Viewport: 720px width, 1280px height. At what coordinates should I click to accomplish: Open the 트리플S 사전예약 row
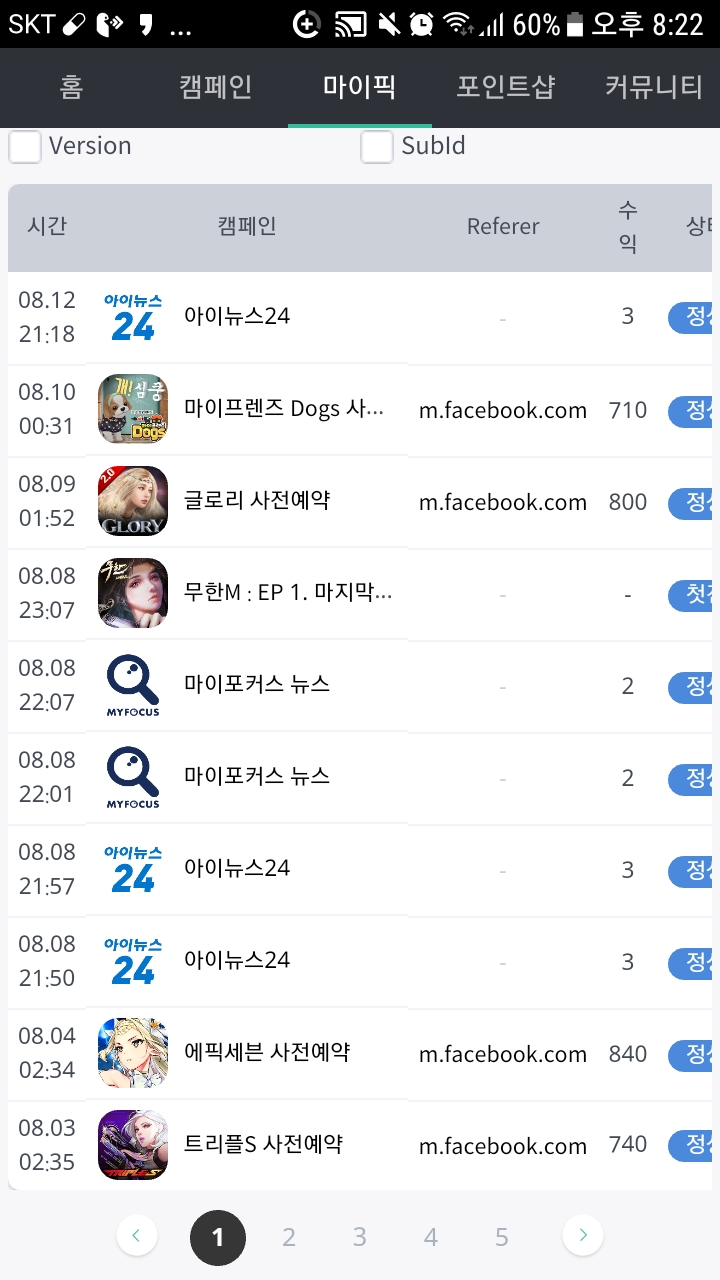(263, 1145)
